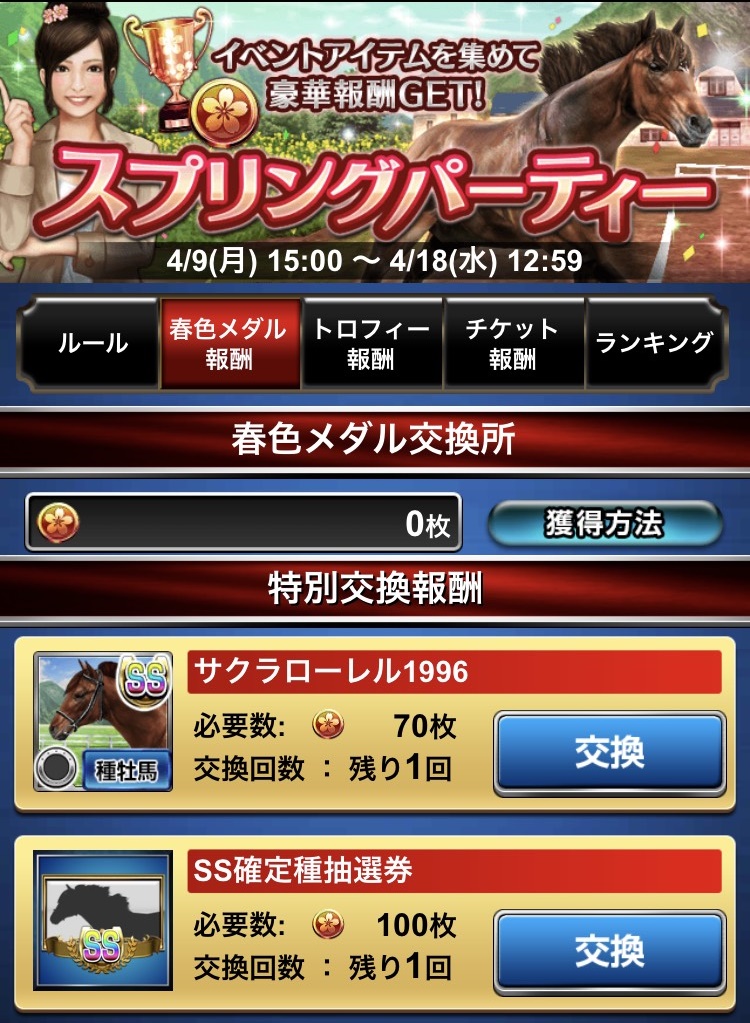Select the 春色メダル報酬 tab
Screen dimensions: 750x1023
(230, 343)
